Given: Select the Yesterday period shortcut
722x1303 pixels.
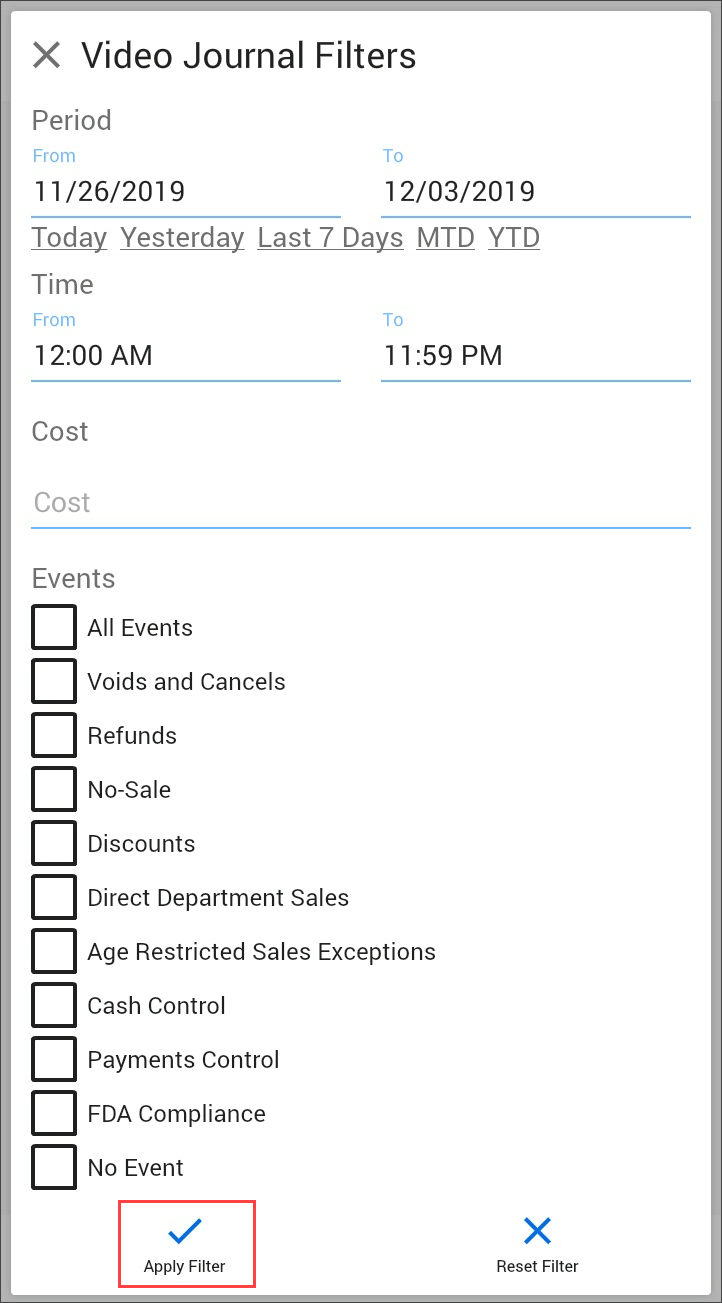Looking at the screenshot, I should click(x=181, y=238).
